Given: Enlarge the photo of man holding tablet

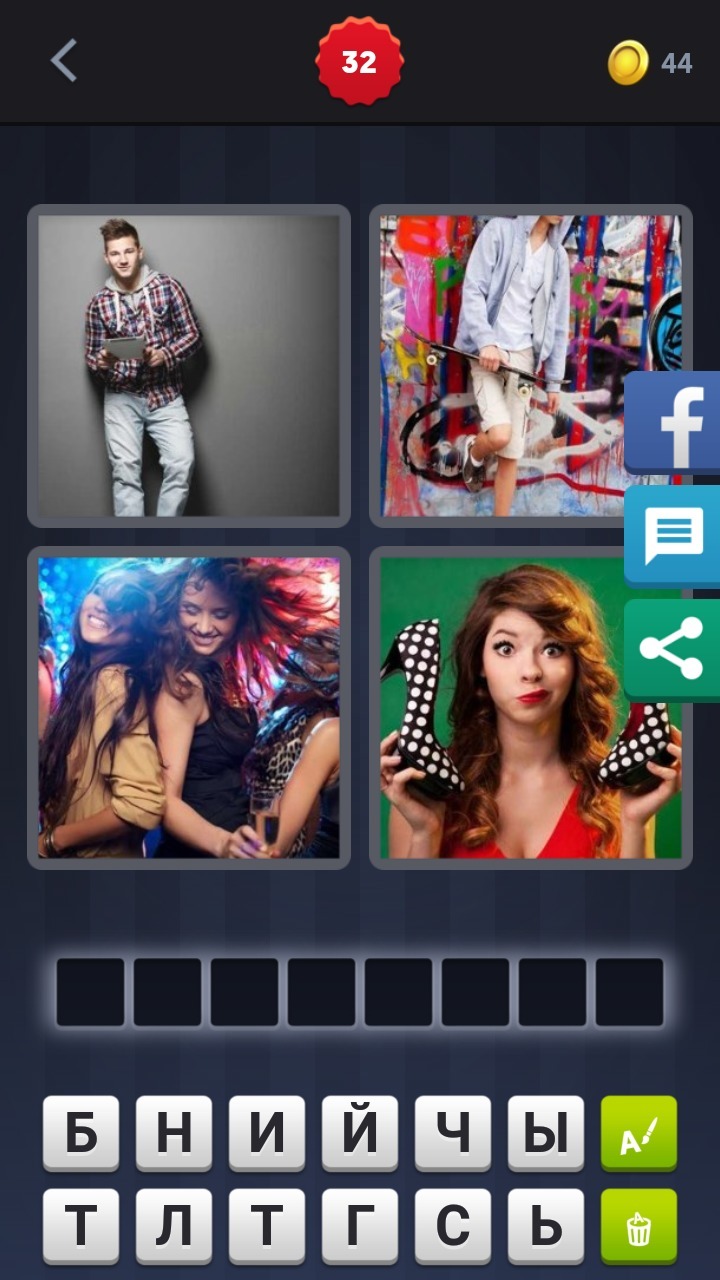Looking at the screenshot, I should pyautogui.click(x=189, y=366).
